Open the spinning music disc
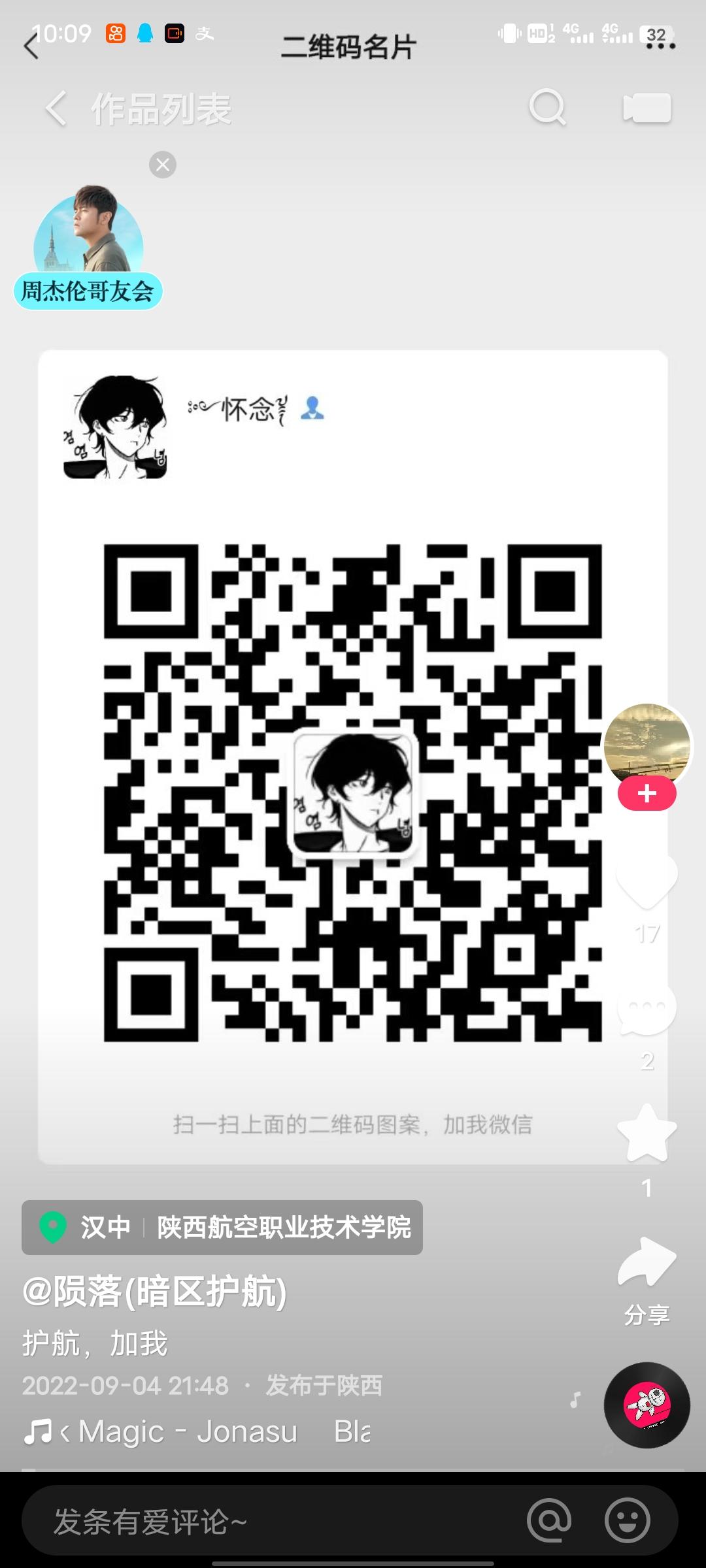The width and height of the screenshot is (706, 1568). [647, 1405]
